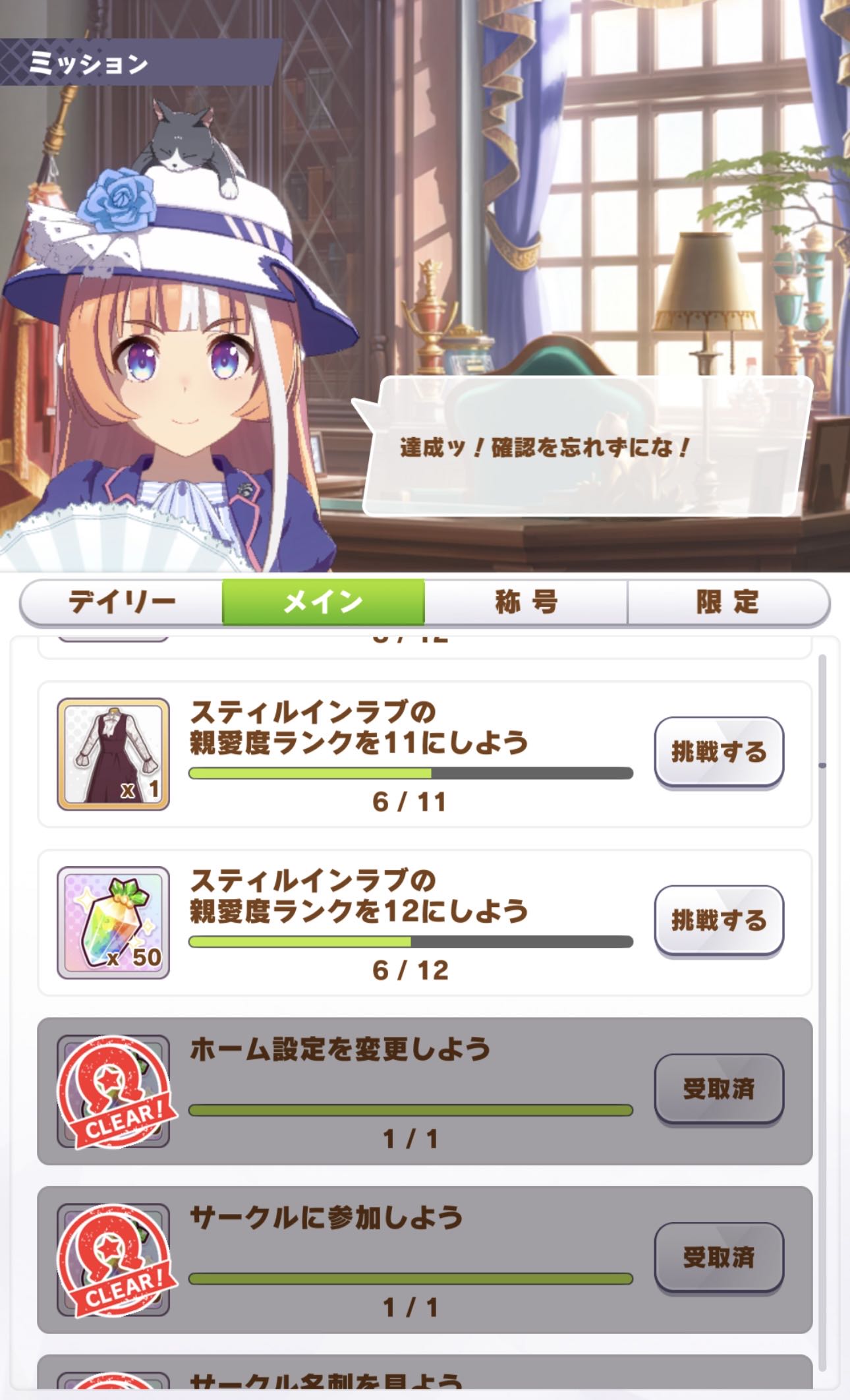This screenshot has height=1400, width=850.
Task: Tap the carrot jewel x50 reward icon
Action: coord(113,922)
